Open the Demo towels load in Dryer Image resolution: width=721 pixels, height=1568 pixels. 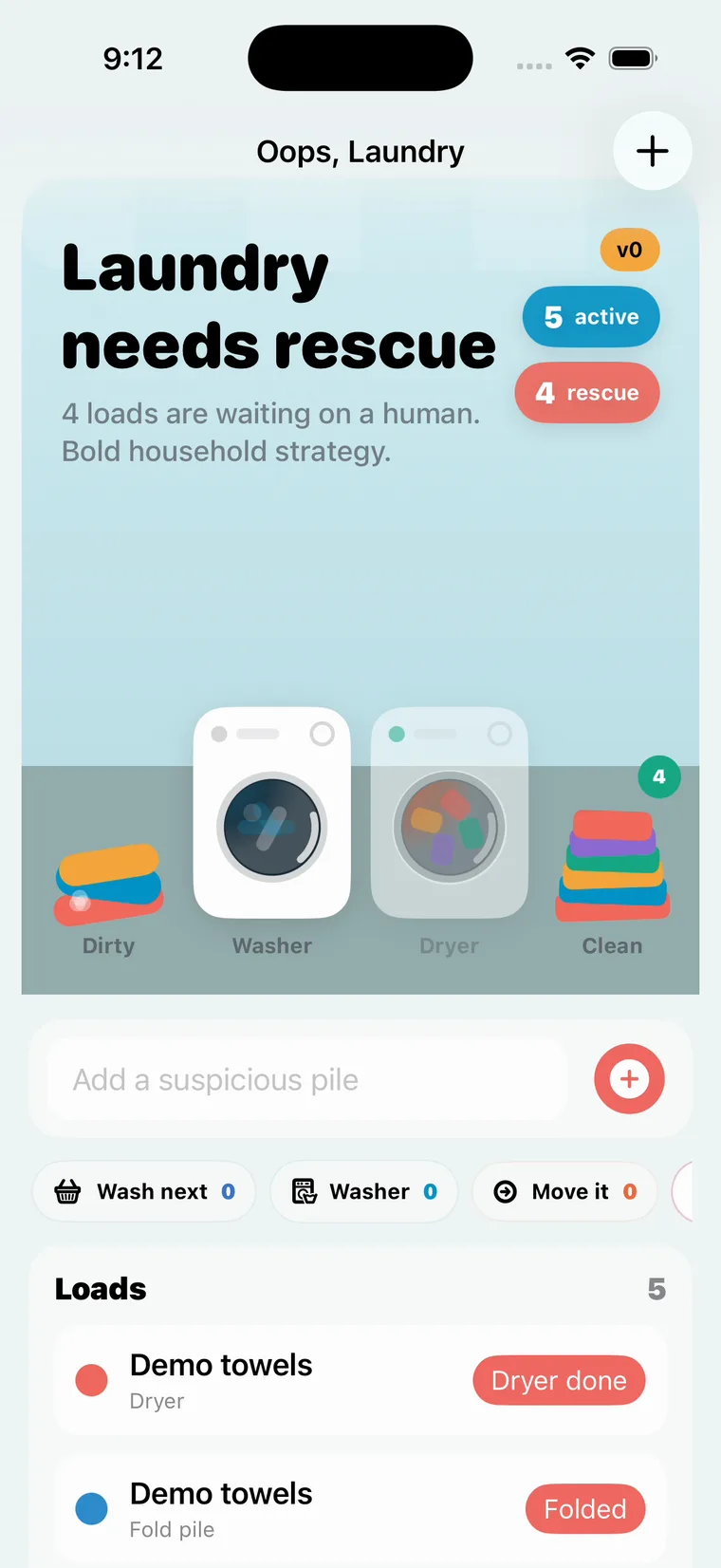pyautogui.click(x=360, y=1380)
